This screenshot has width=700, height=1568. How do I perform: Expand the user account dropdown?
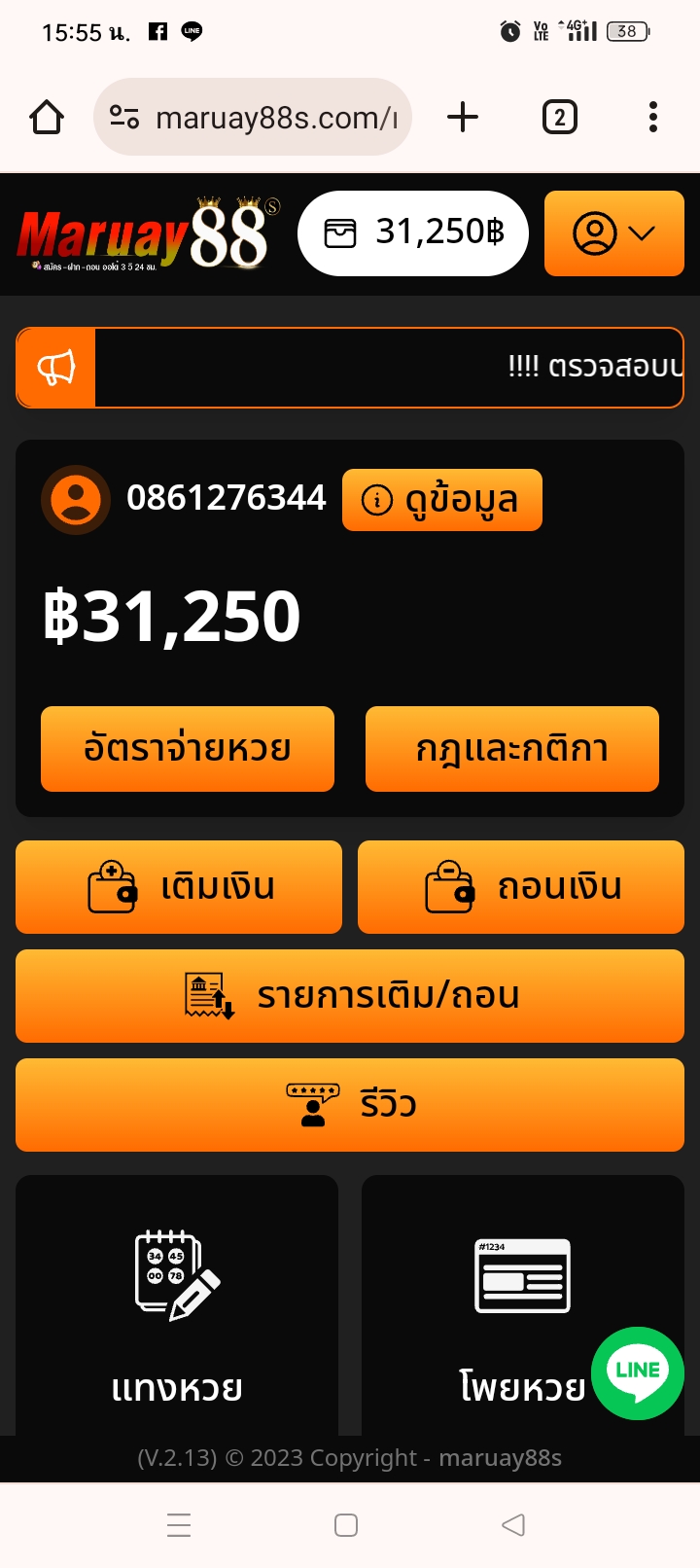click(613, 233)
